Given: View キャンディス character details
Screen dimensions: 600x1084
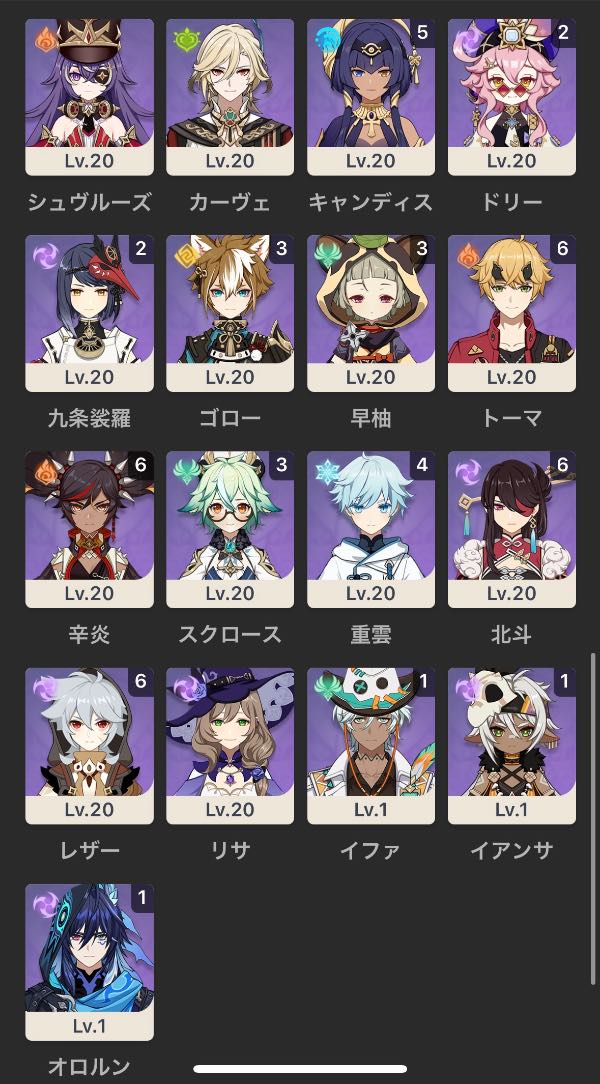Looking at the screenshot, I should (x=371, y=97).
